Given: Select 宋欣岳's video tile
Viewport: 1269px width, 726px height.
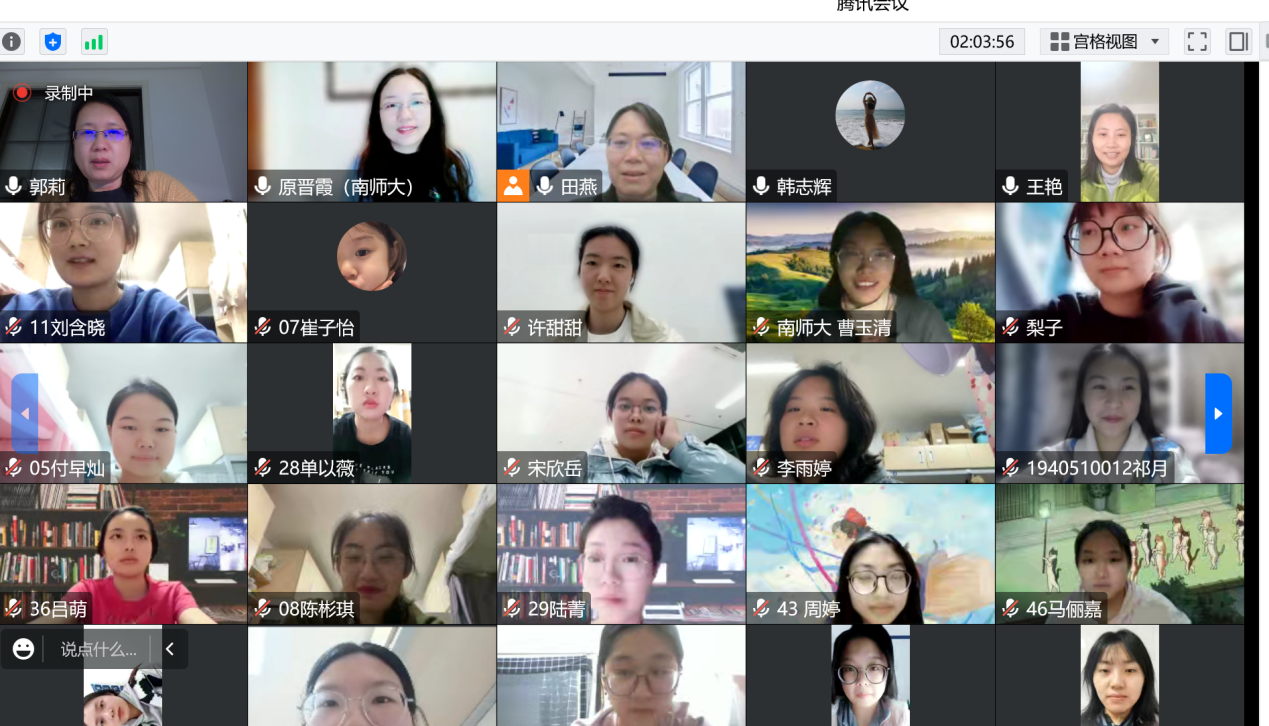Looking at the screenshot, I should 620,413.
